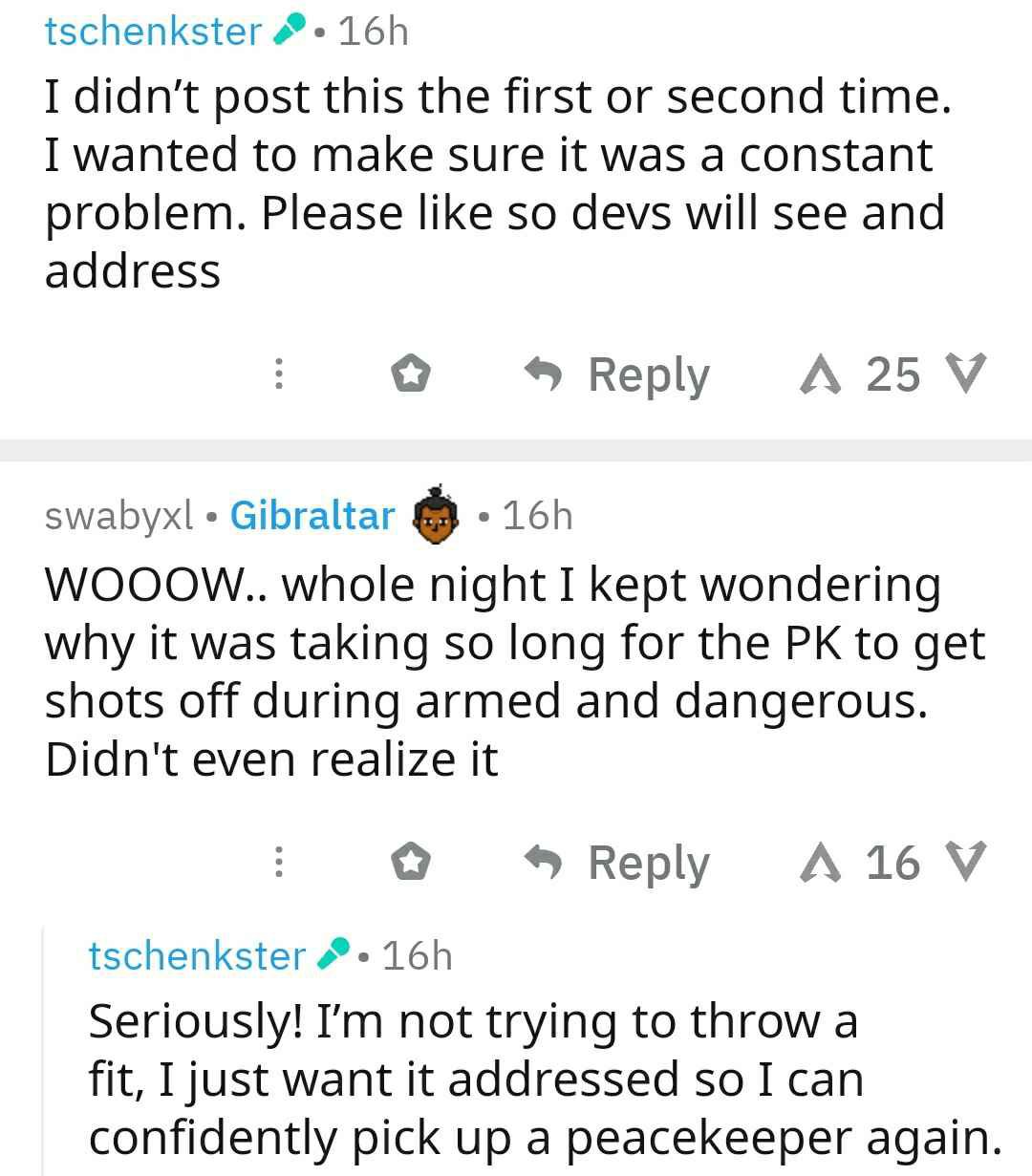Downvote the comment with 25 points
The image size is (1032, 1176).
tap(965, 374)
